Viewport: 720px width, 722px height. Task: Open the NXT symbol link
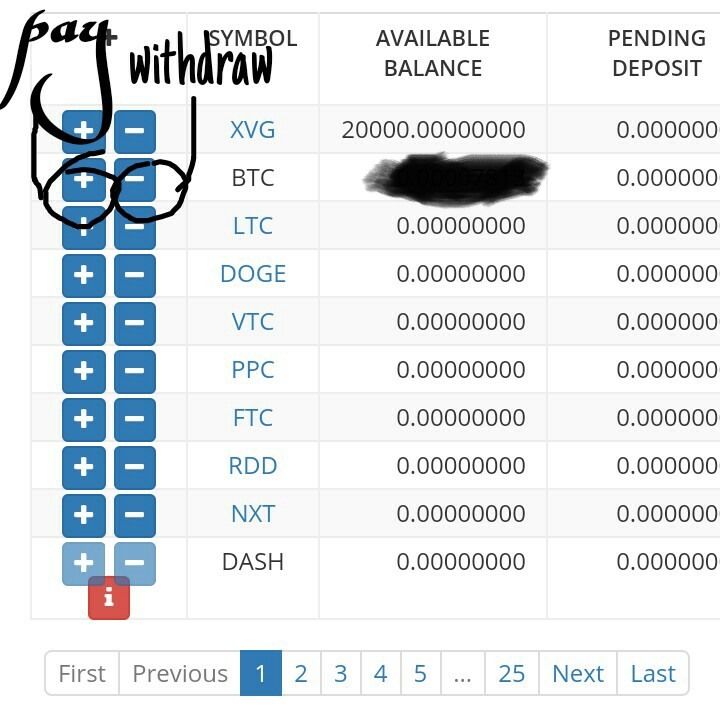click(x=253, y=514)
